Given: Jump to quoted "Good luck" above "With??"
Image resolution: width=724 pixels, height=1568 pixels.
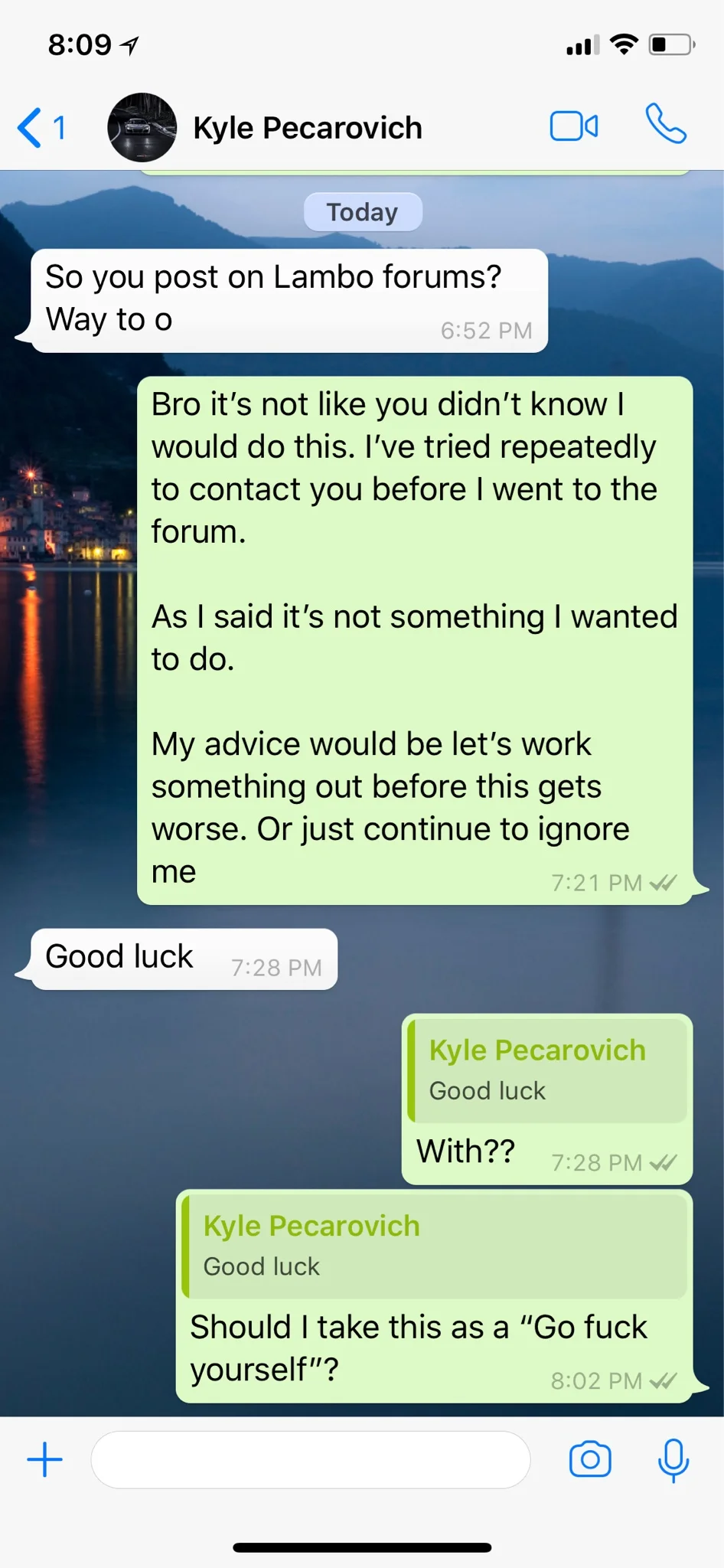Looking at the screenshot, I should tap(547, 1070).
